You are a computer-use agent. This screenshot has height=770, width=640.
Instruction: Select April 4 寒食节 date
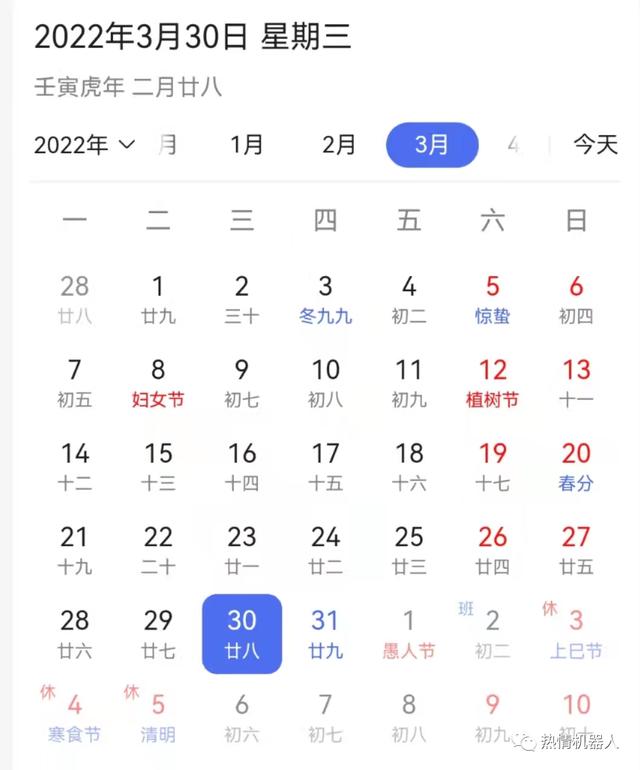75,717
